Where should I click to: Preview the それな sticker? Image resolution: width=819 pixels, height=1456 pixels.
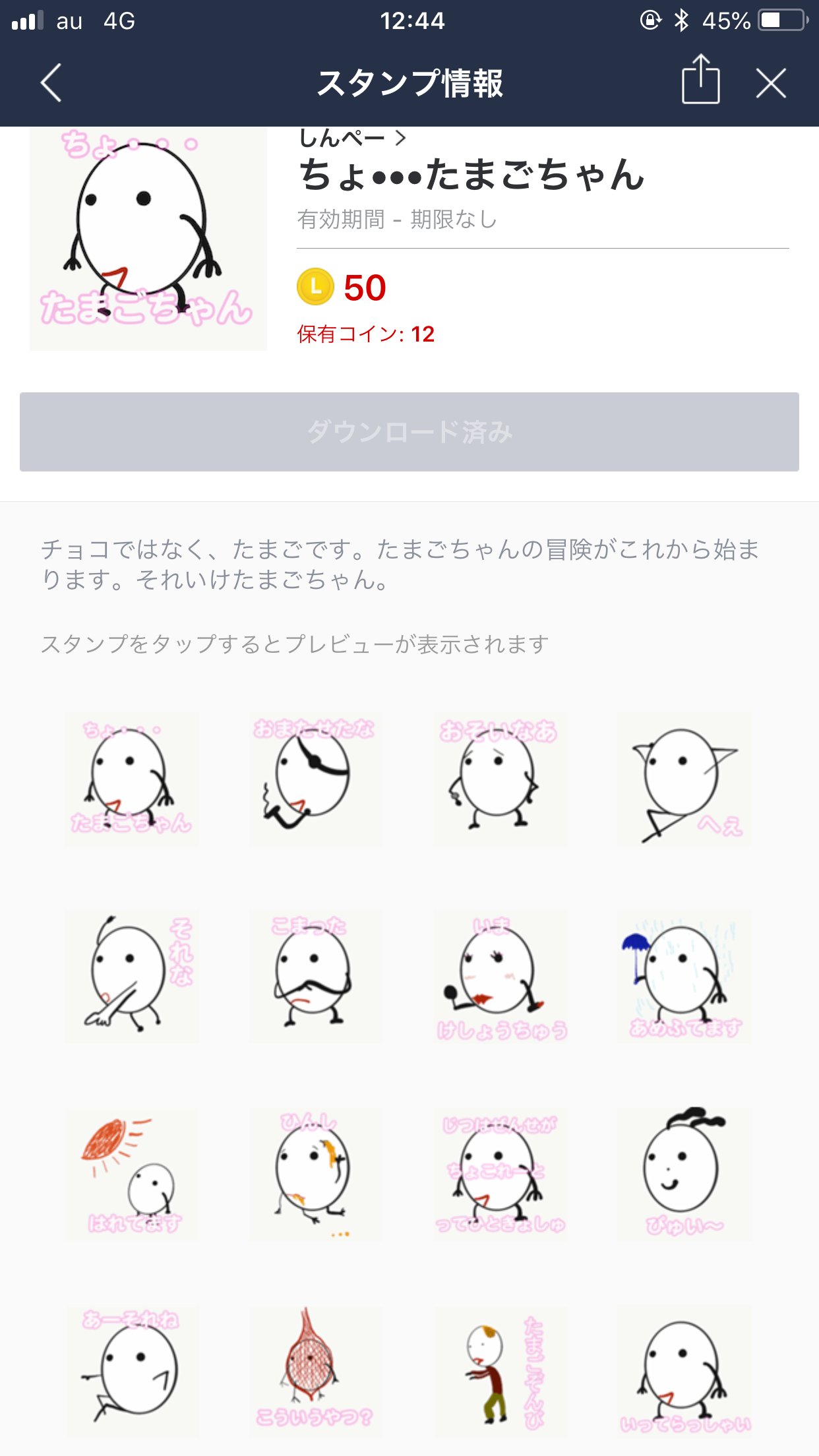pyautogui.click(x=132, y=977)
